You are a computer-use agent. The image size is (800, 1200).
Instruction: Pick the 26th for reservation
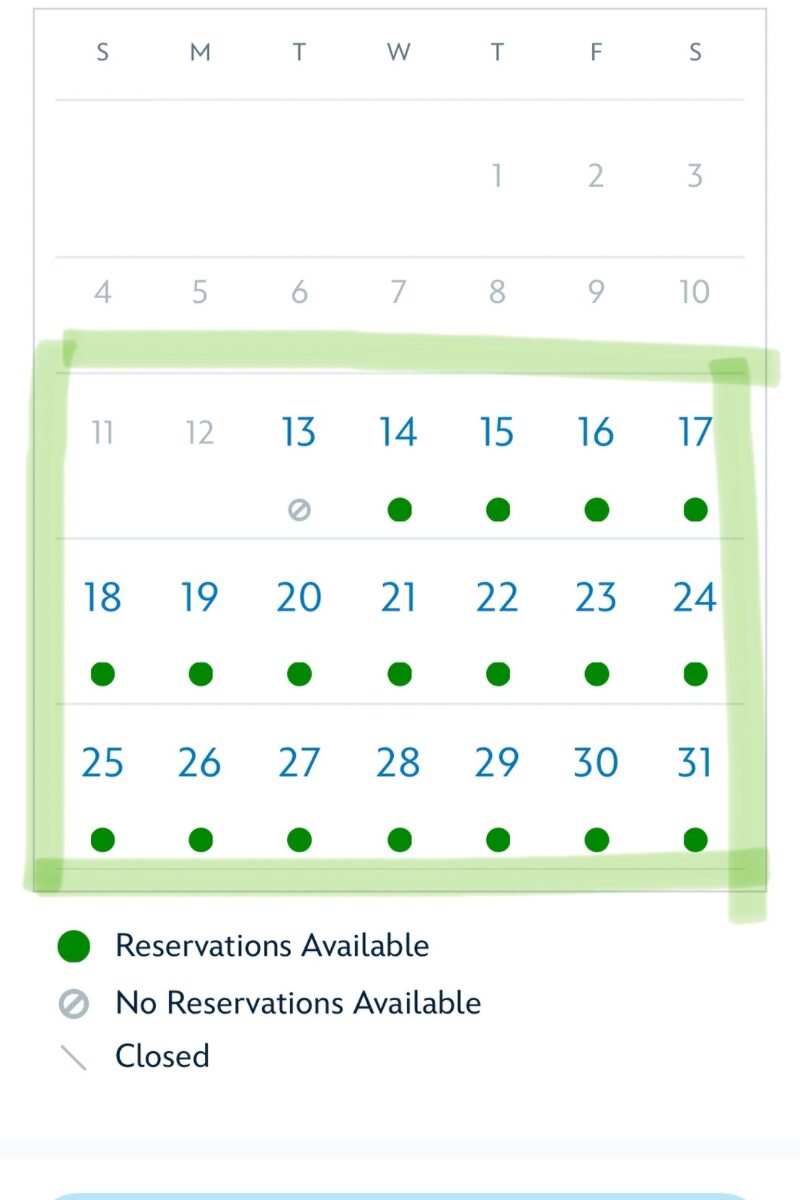coord(200,764)
